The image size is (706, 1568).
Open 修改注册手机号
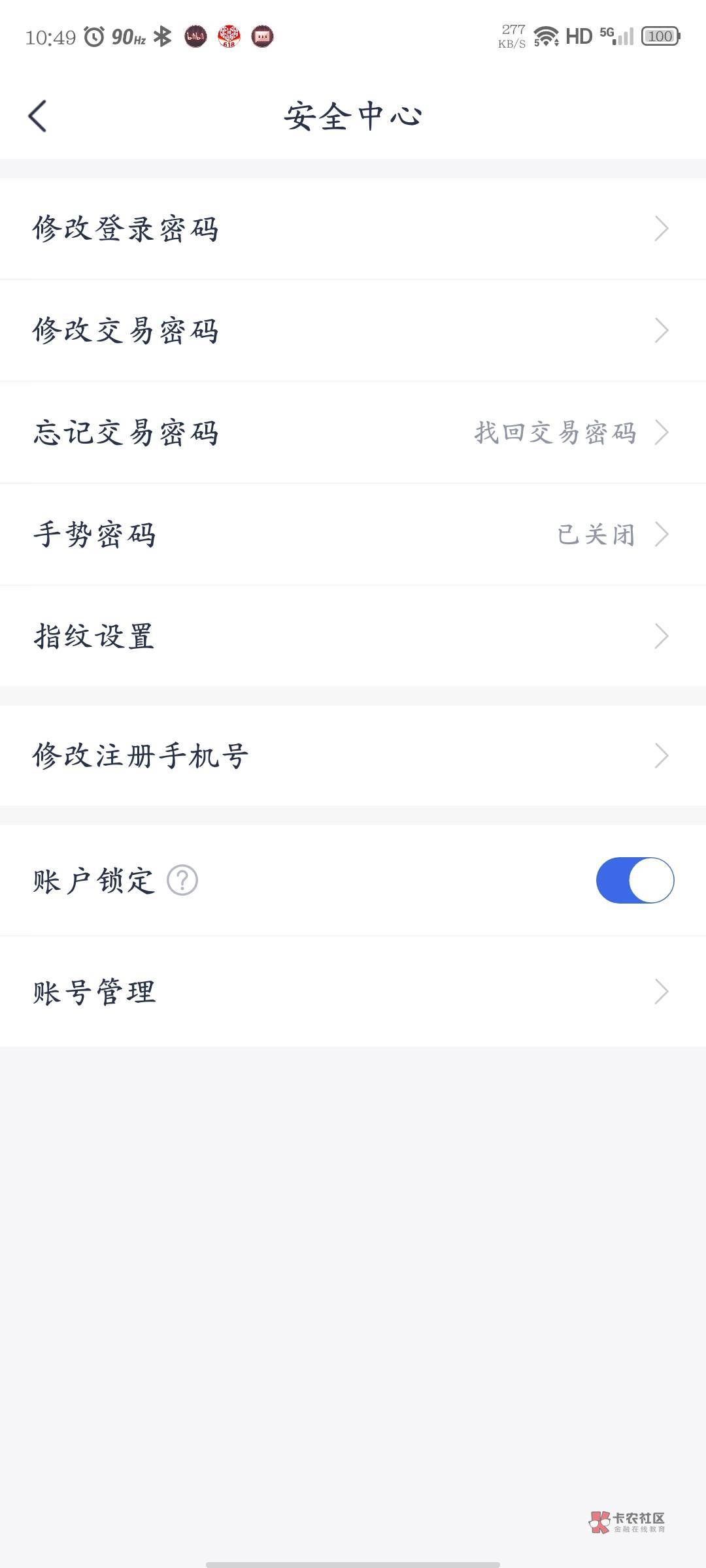353,756
